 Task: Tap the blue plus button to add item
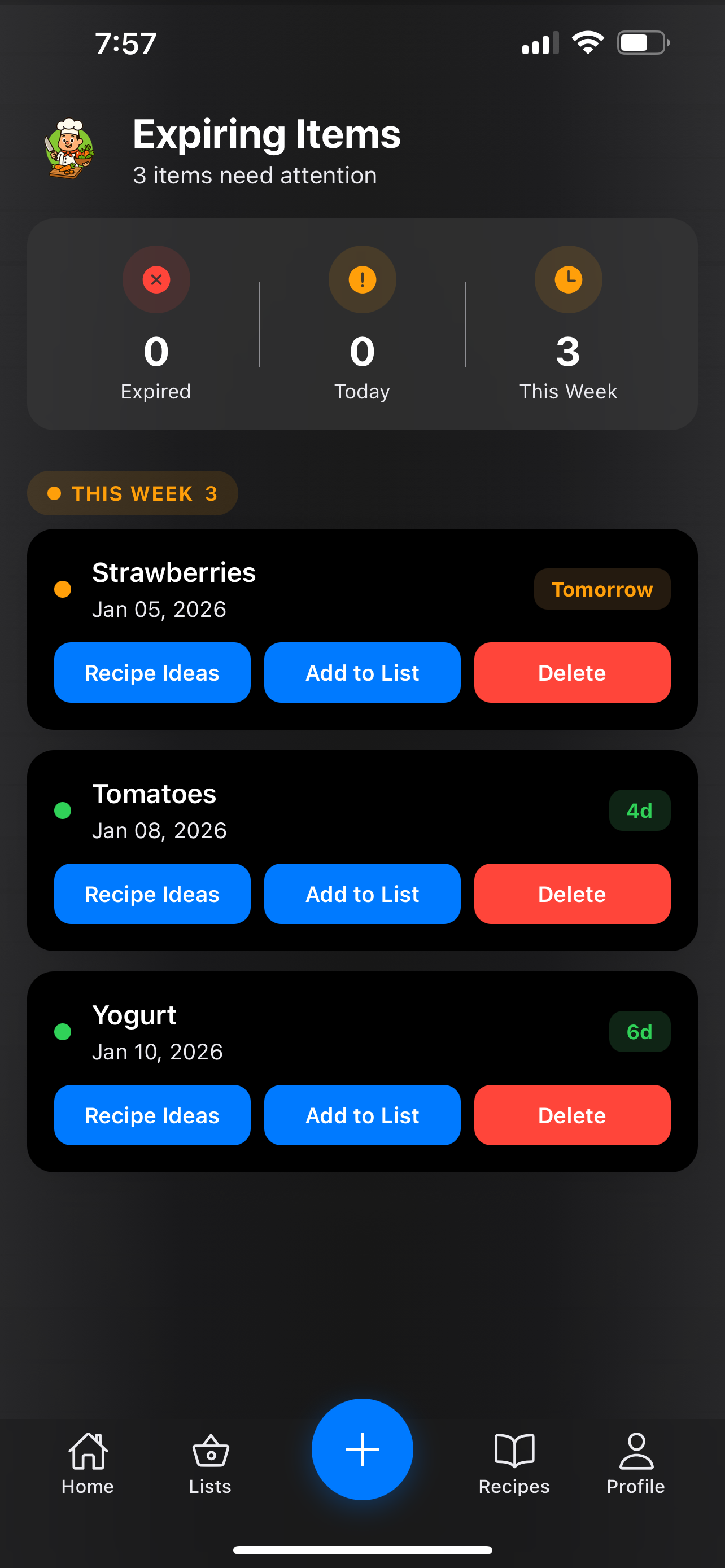(362, 1449)
